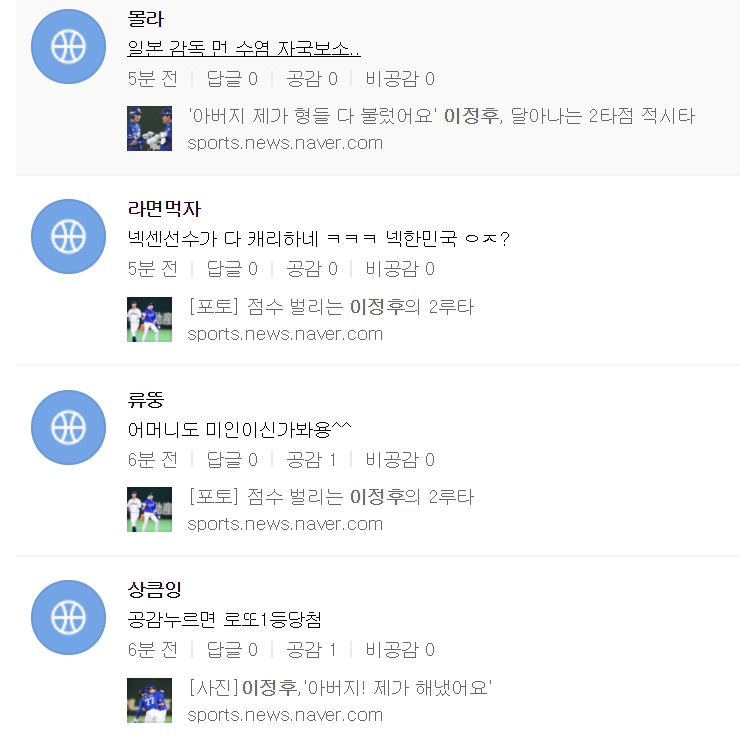Tap 공감 1 on 상큼잉's comment

coord(311,650)
